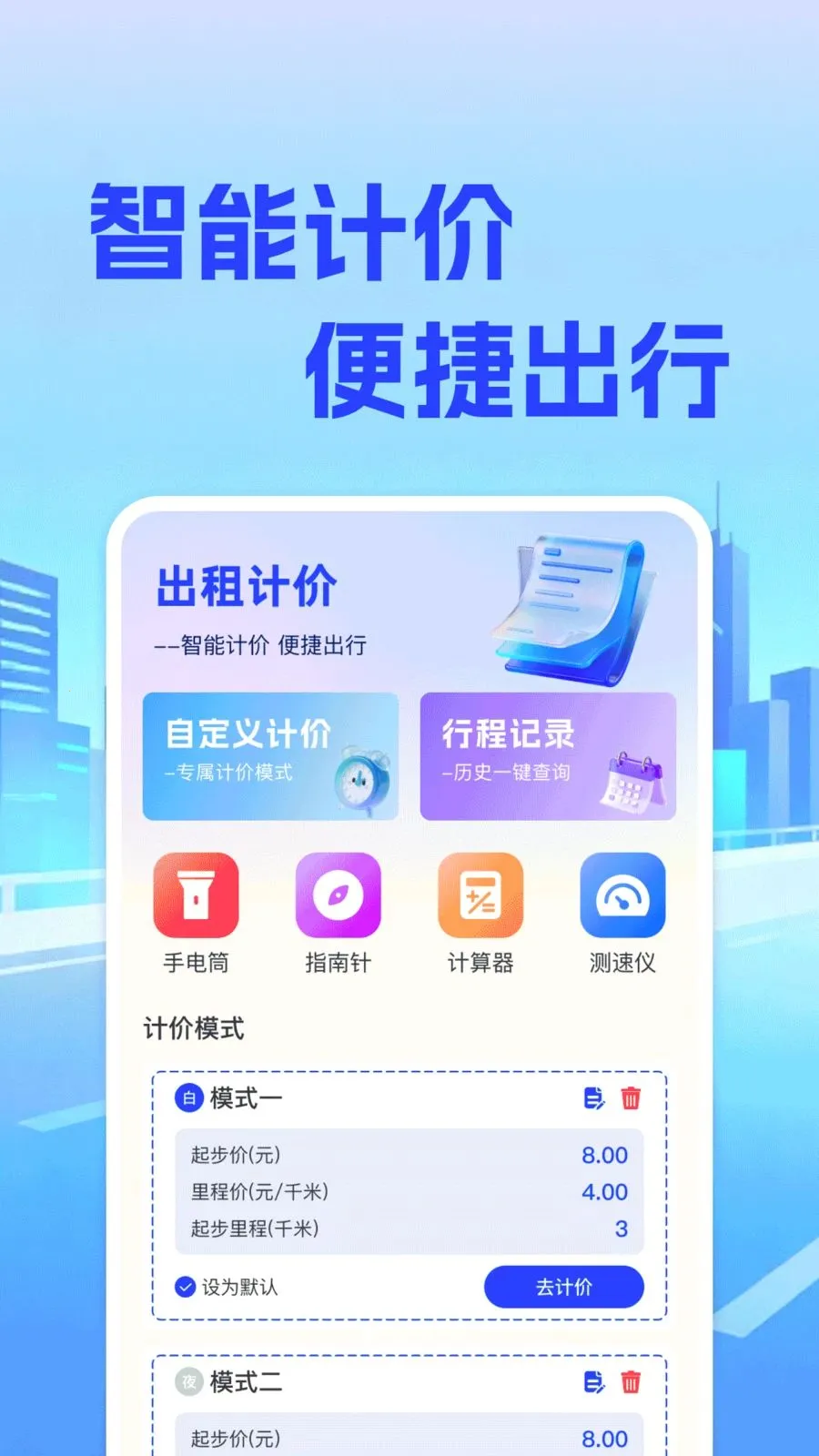This screenshot has width=819, height=1456.
Task: Open the 行程记录 trip history card
Action: (x=547, y=755)
